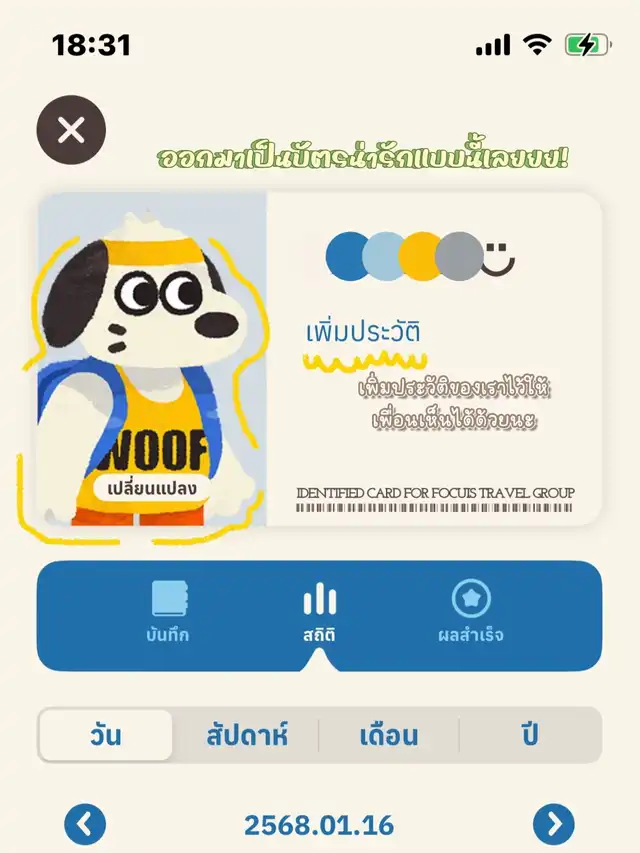
Task: Select the วัน (day) view
Action: tap(105, 736)
